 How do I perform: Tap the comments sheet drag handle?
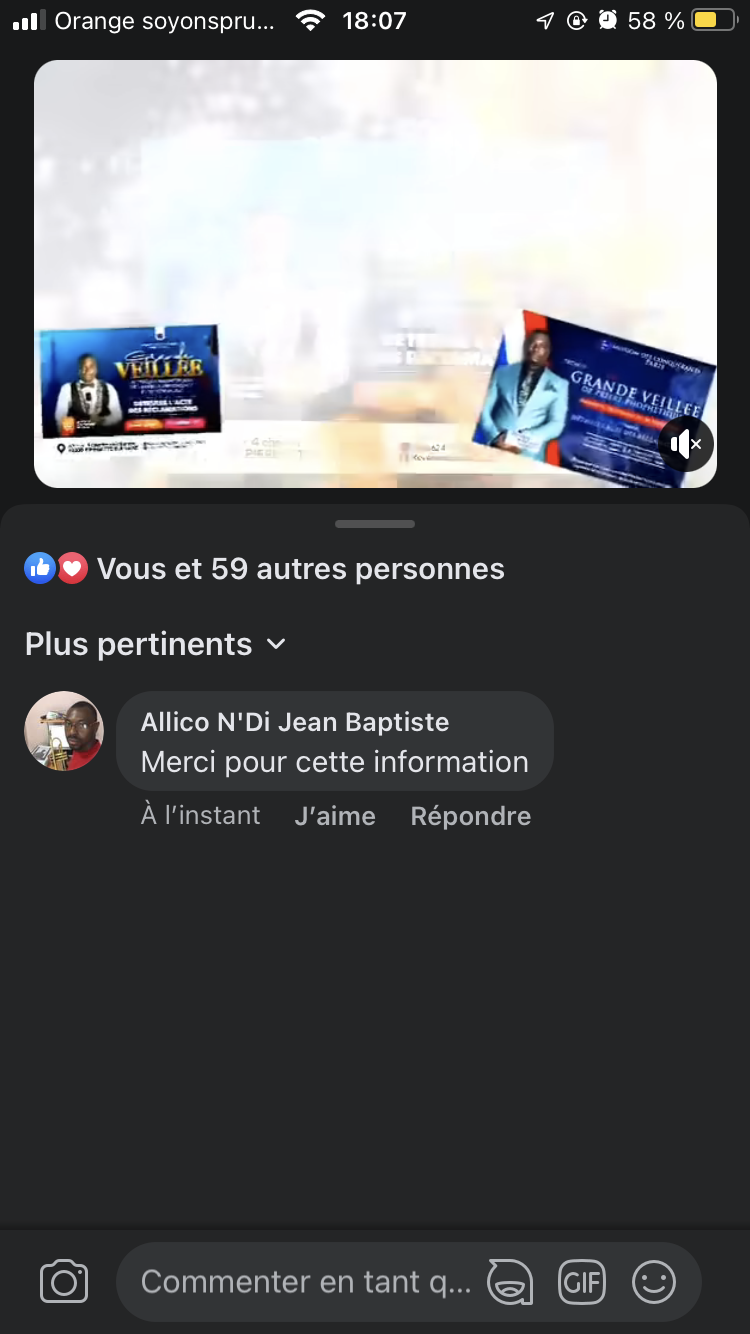375,523
